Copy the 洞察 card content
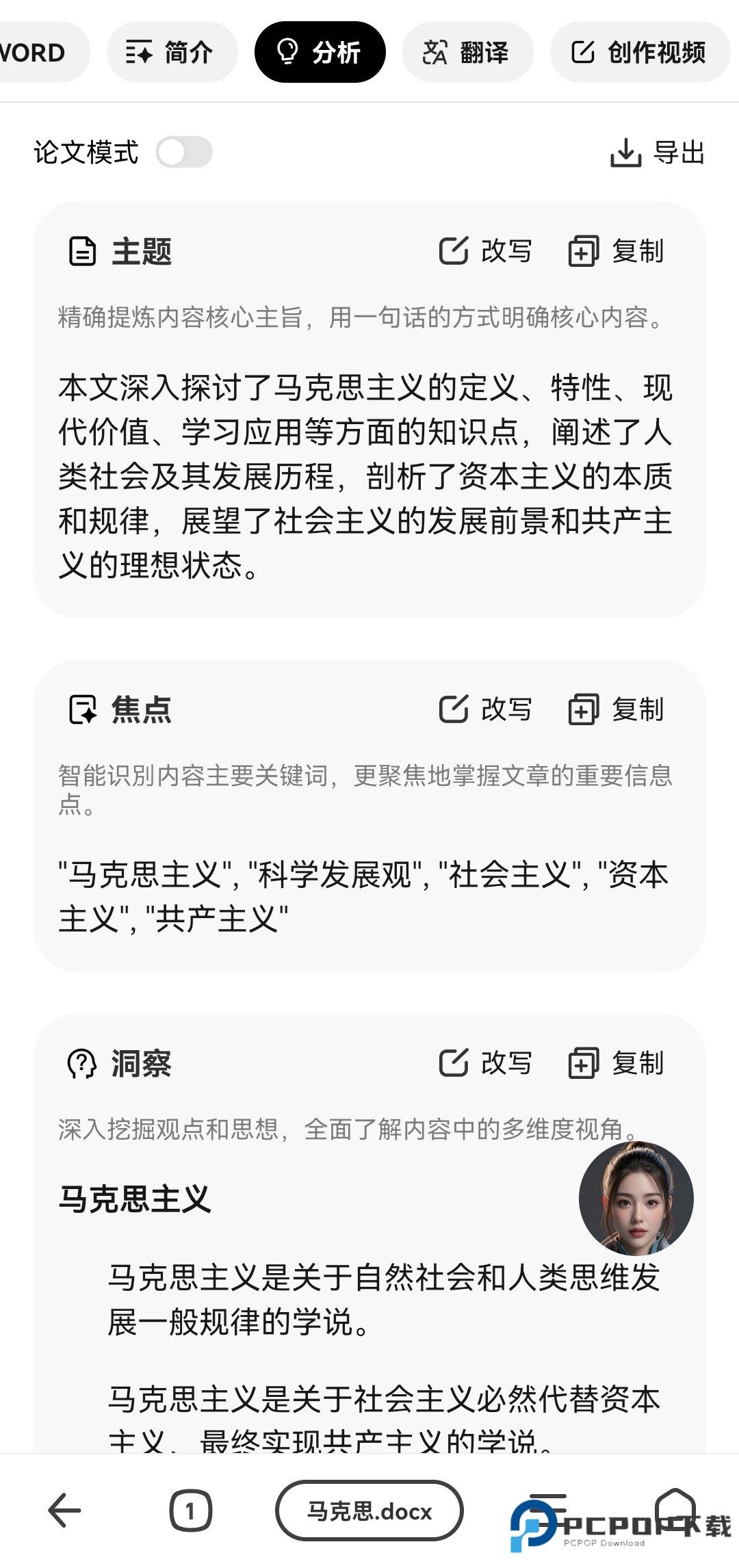 (x=616, y=1063)
